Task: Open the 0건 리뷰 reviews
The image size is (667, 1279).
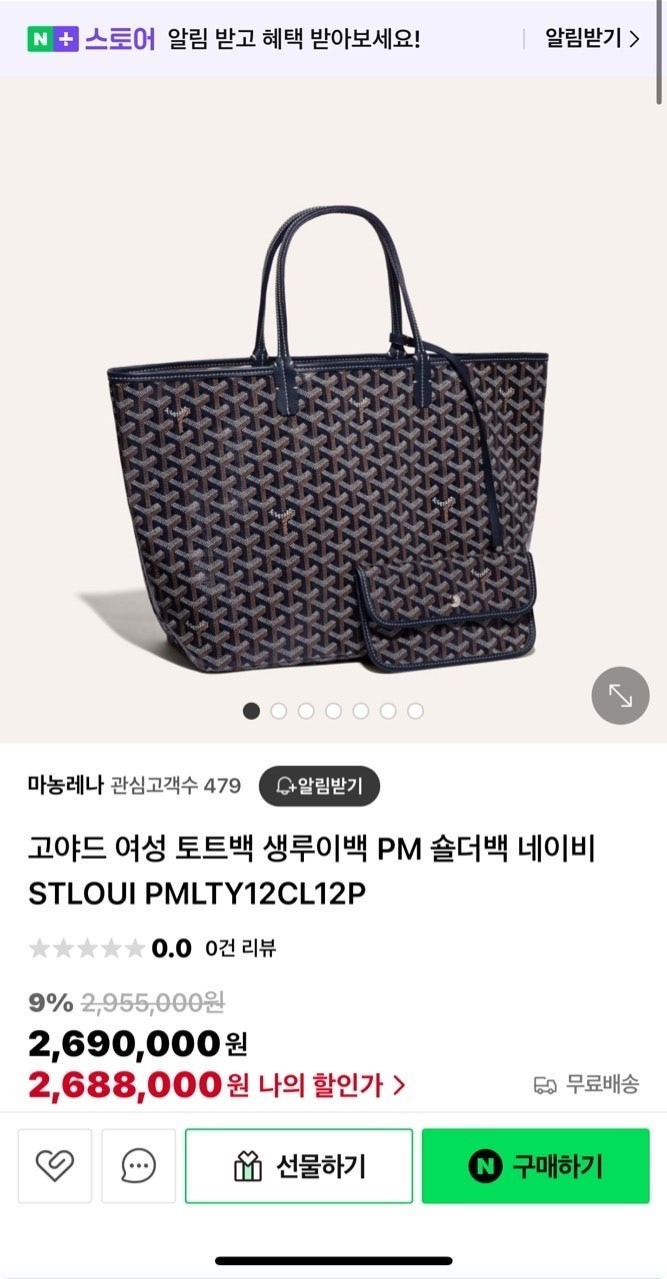Action: (x=240, y=948)
